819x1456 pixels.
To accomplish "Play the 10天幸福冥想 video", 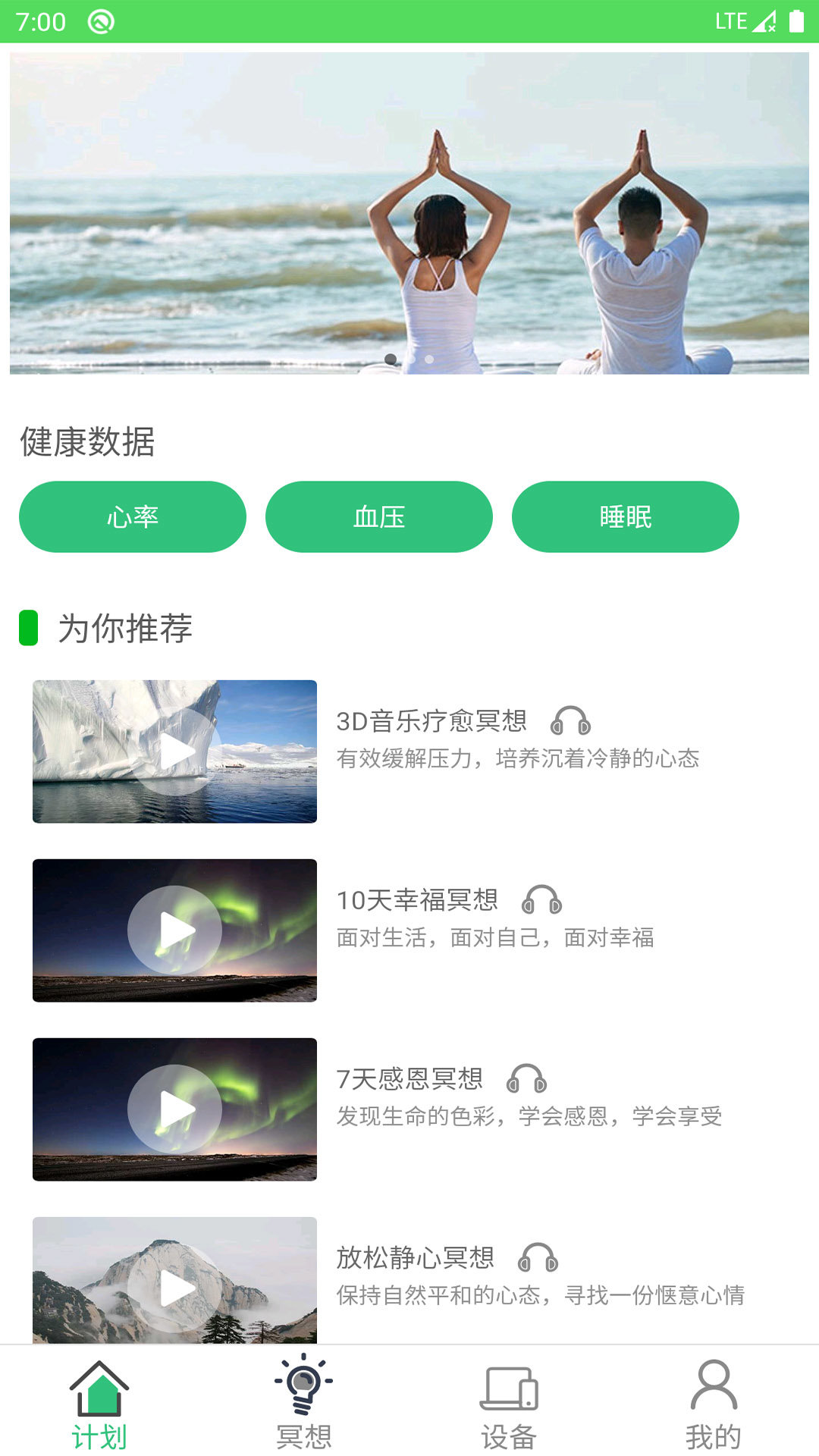I will pyautogui.click(x=175, y=930).
